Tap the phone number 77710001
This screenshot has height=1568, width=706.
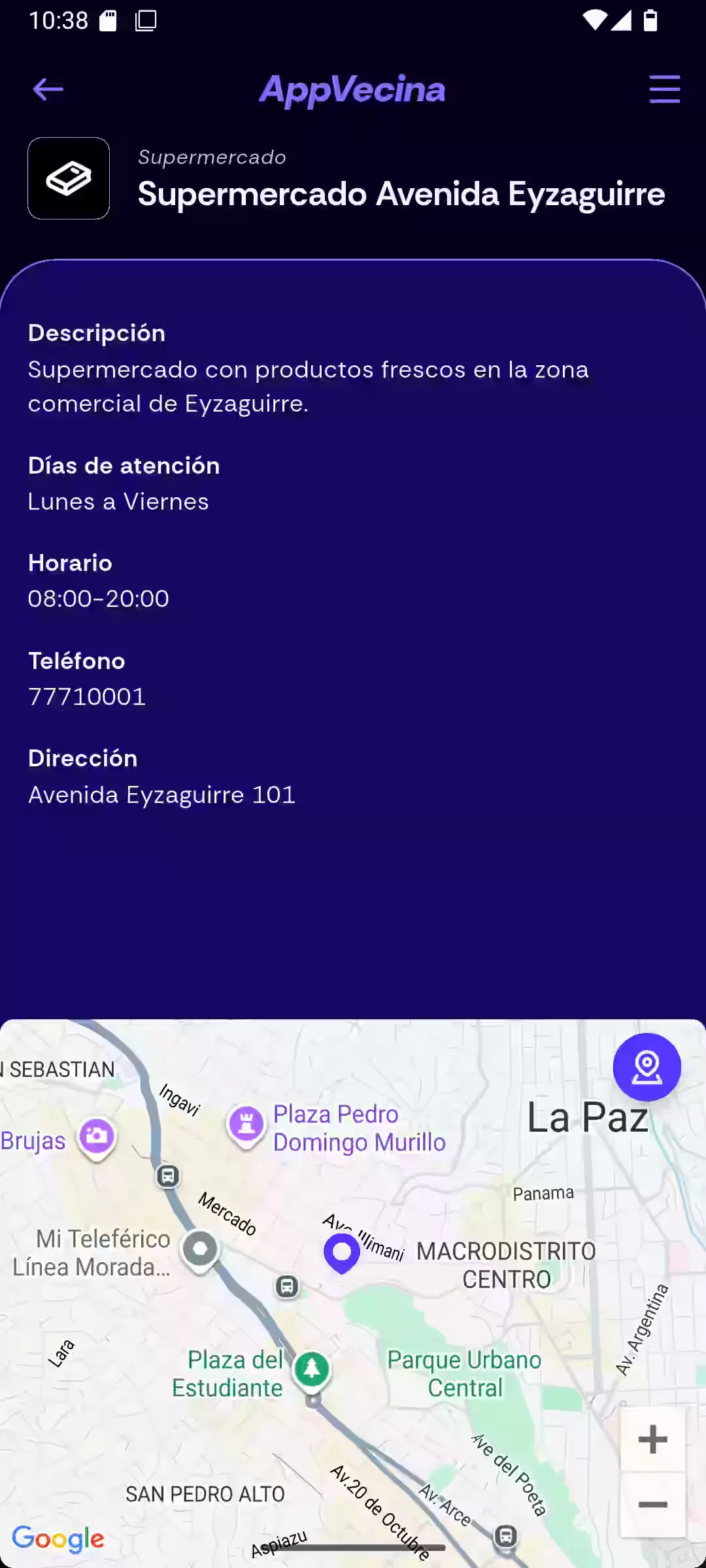(86, 696)
